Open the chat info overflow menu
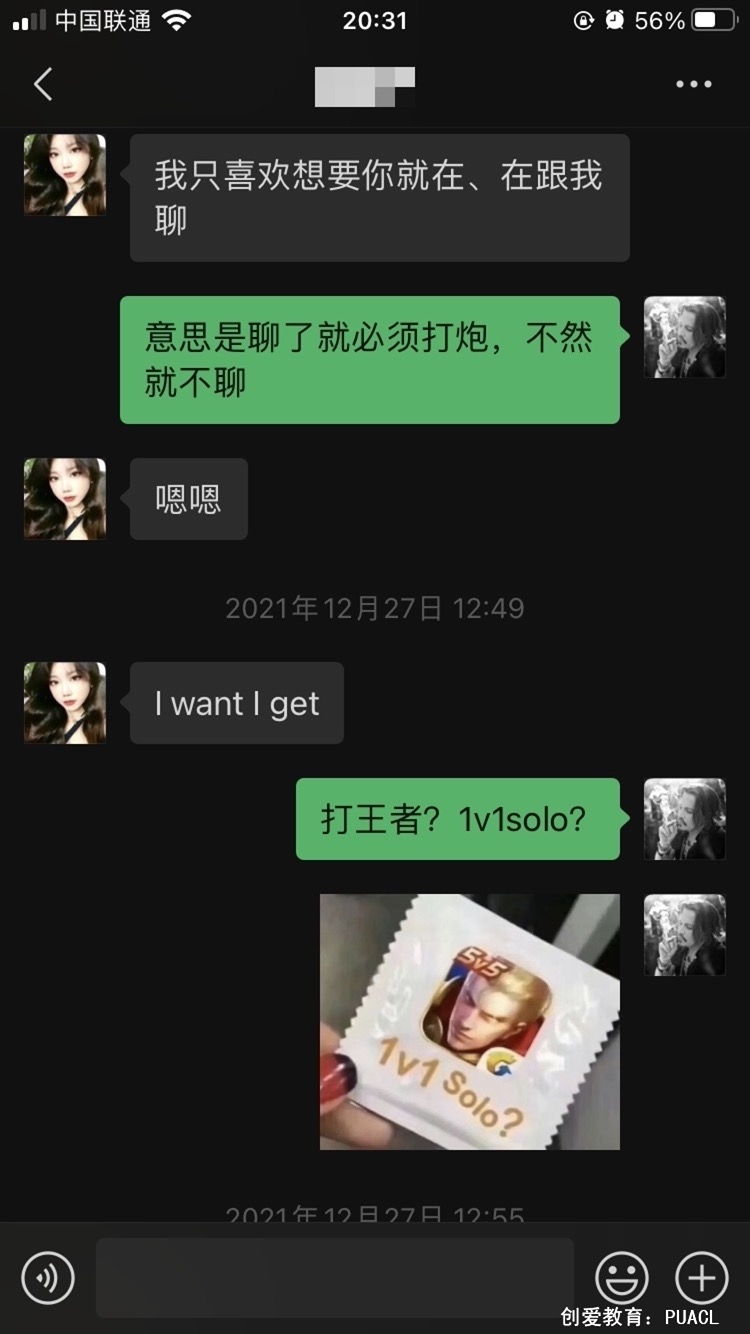Viewport: 750px width, 1334px height. point(693,85)
